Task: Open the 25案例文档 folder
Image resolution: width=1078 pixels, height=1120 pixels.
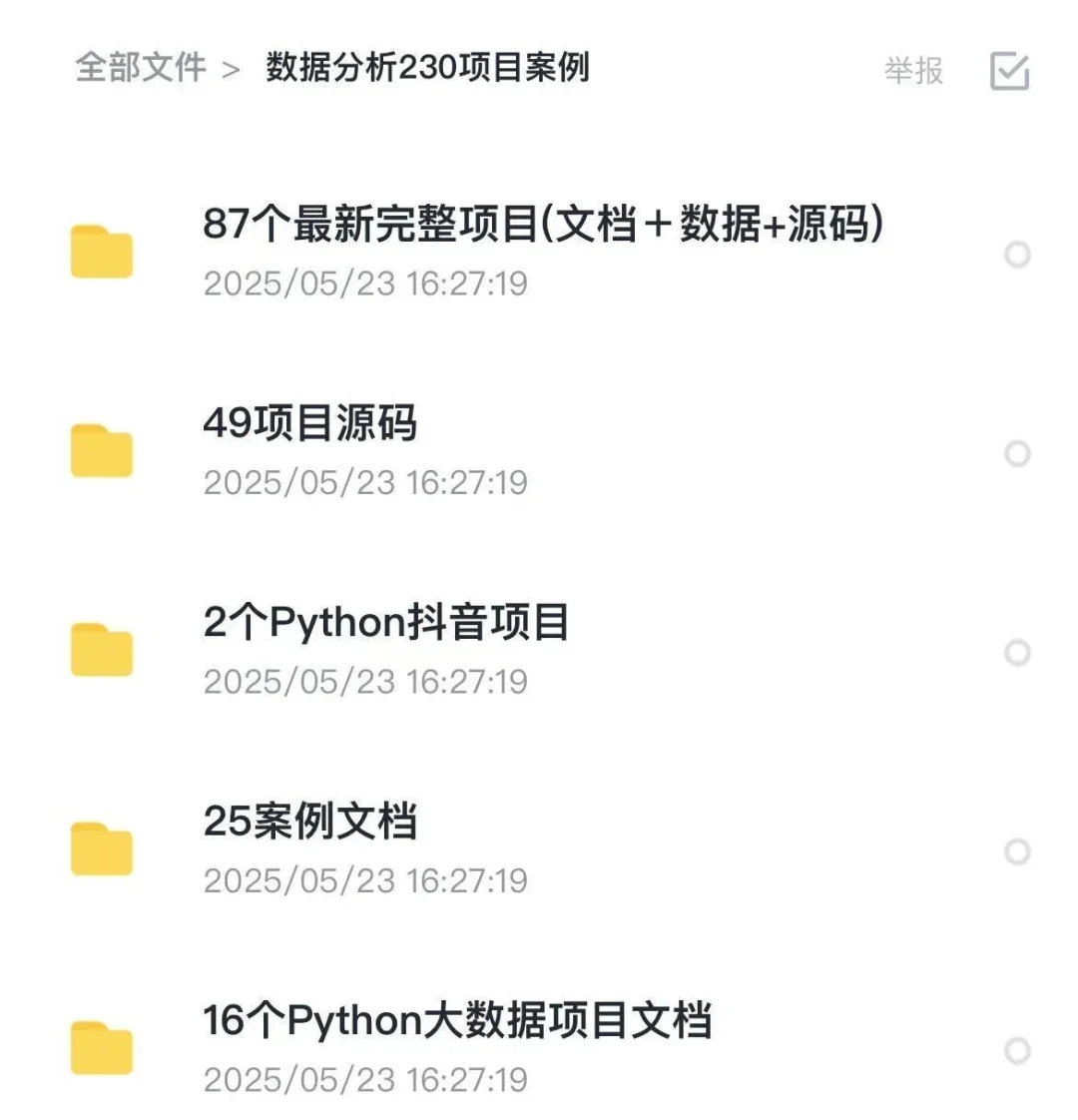Action: click(310, 822)
